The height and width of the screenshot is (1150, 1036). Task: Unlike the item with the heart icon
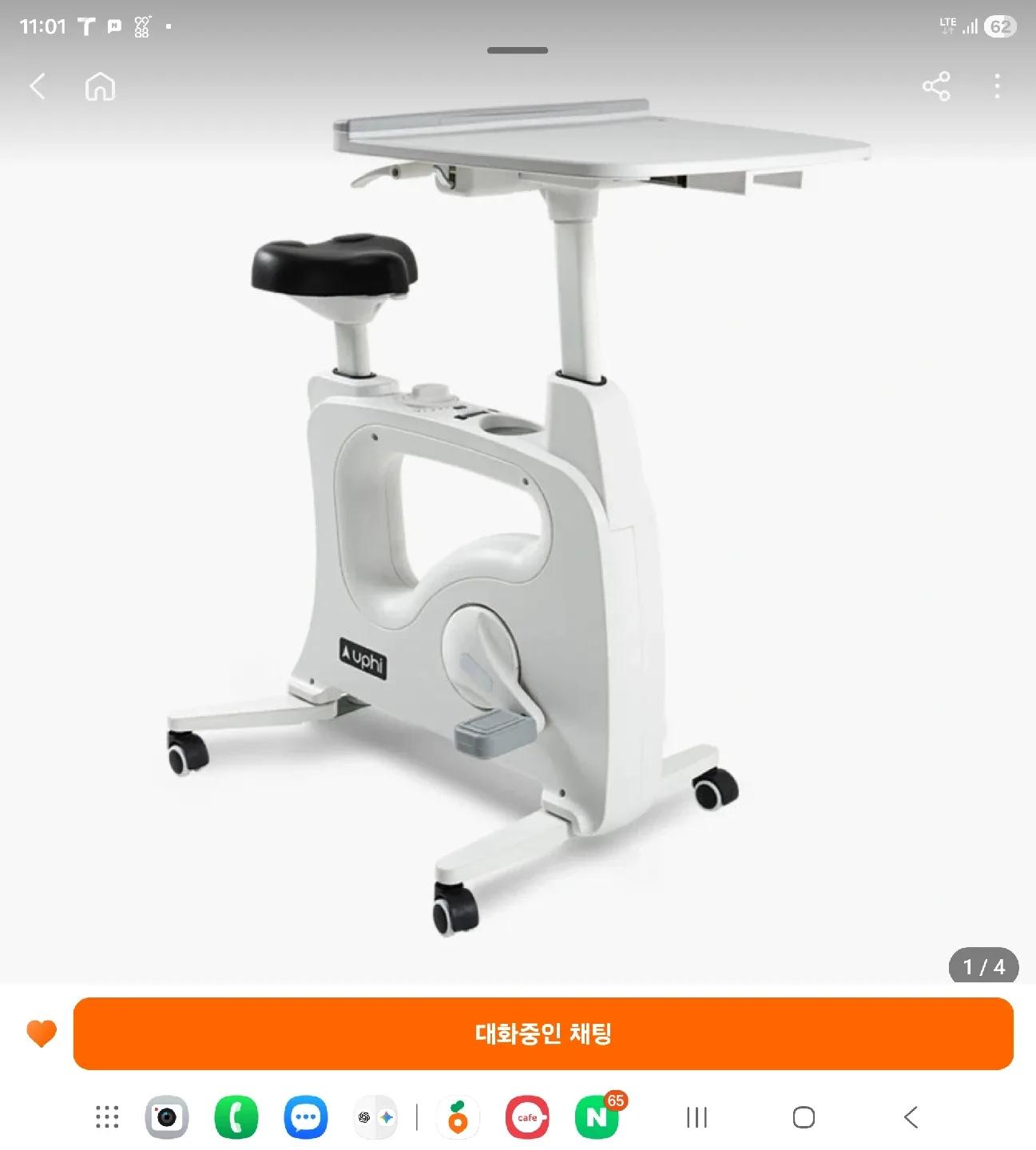point(42,1033)
